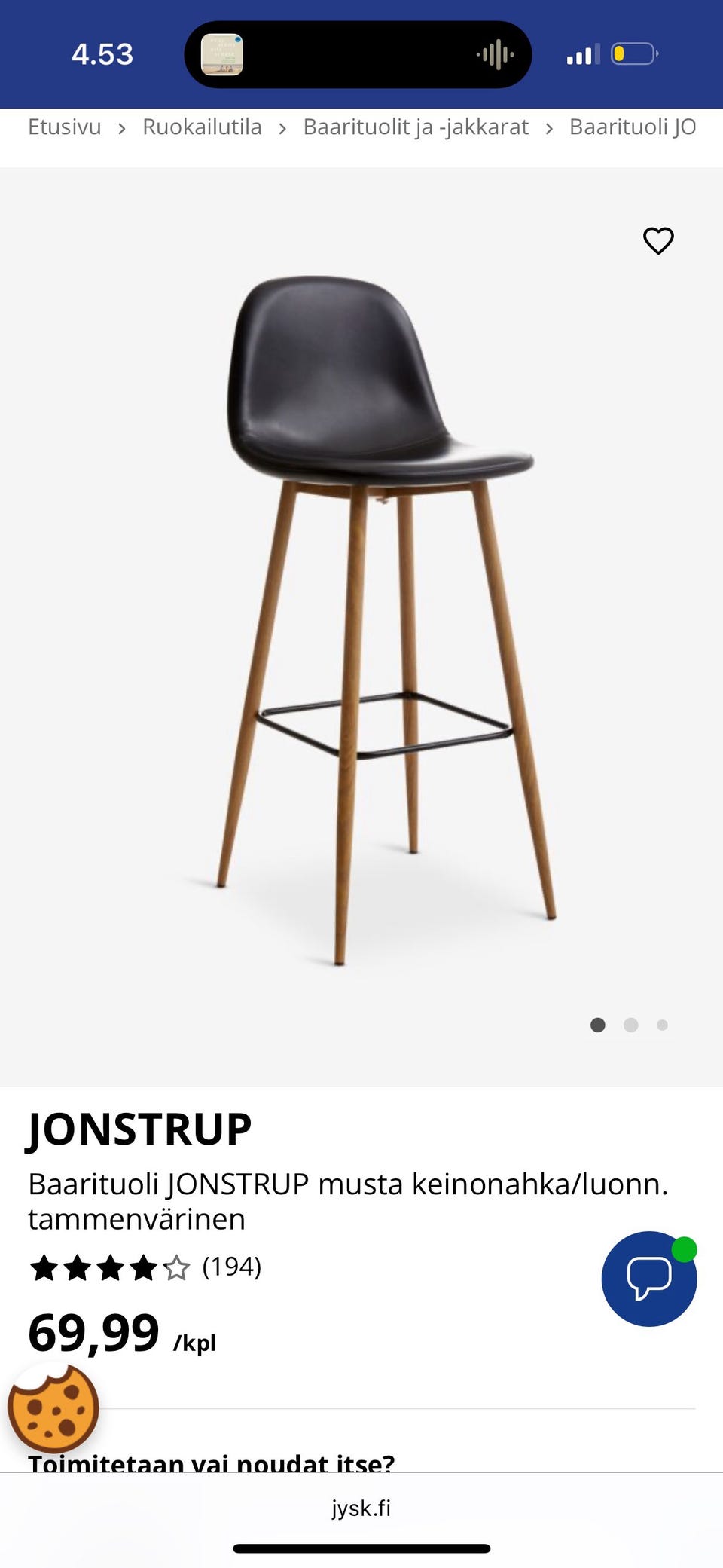
Task: Add JONSTRUP bar stool to favorites
Action: (658, 241)
